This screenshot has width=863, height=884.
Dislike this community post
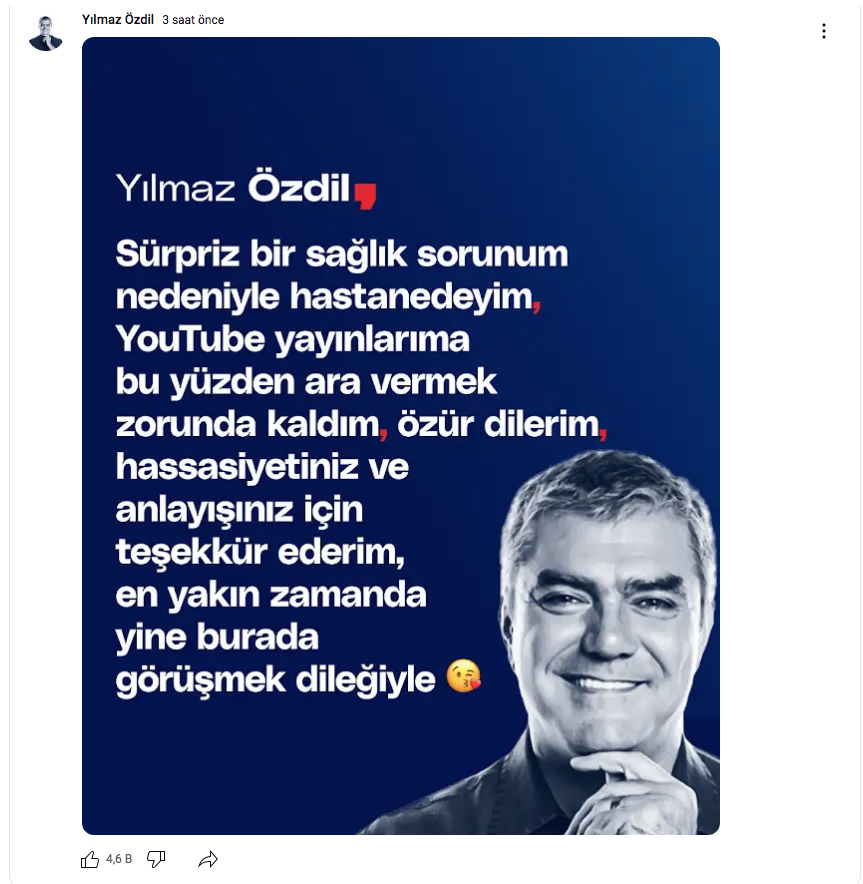tap(156, 859)
